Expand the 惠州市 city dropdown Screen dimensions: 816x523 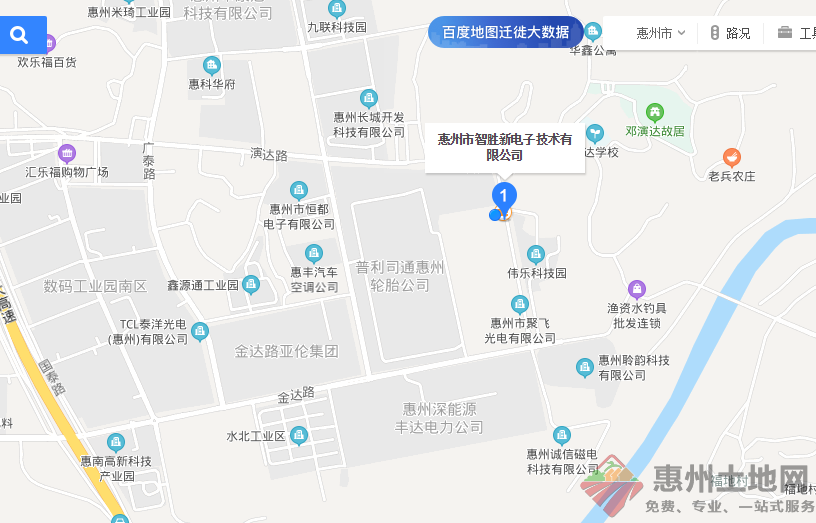(x=661, y=33)
